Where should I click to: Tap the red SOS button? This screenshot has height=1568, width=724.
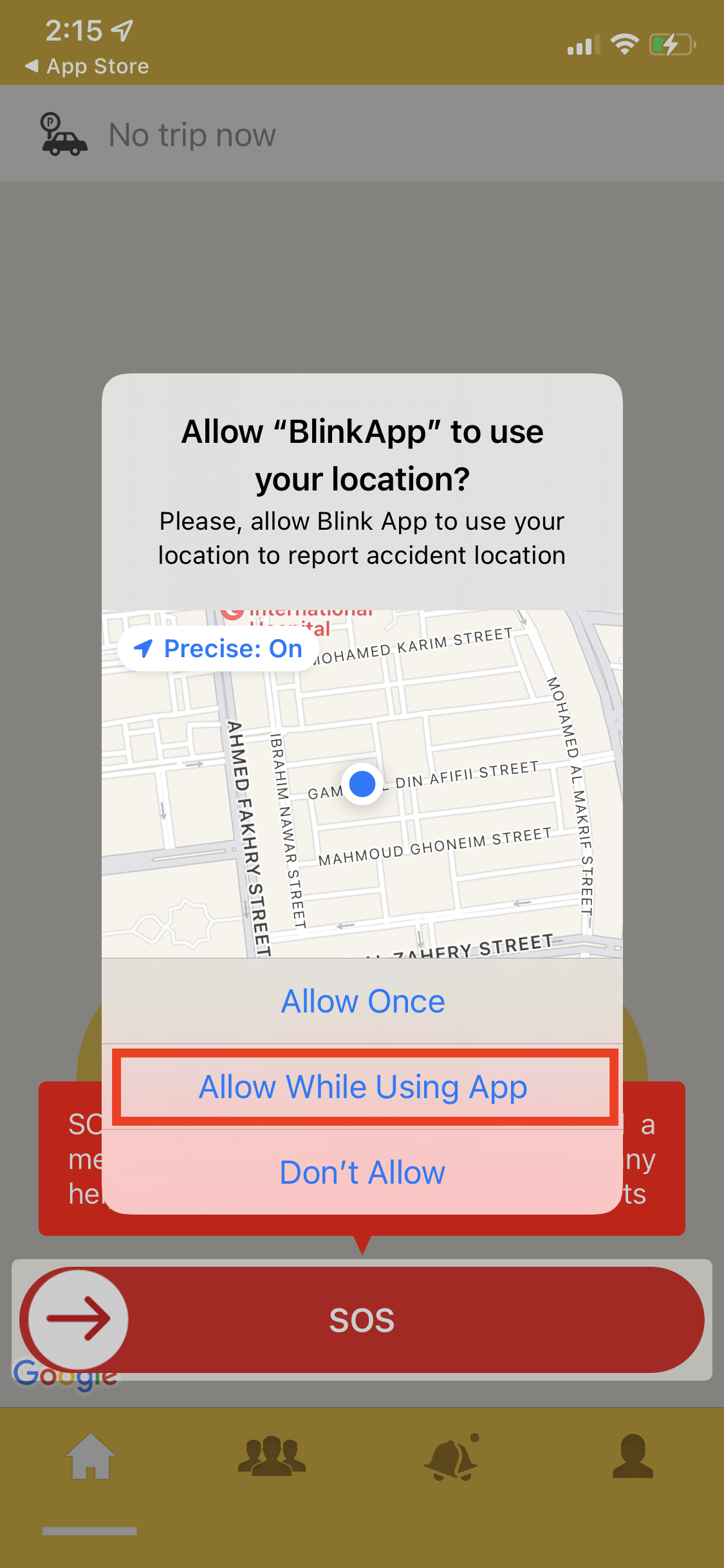click(x=362, y=1320)
